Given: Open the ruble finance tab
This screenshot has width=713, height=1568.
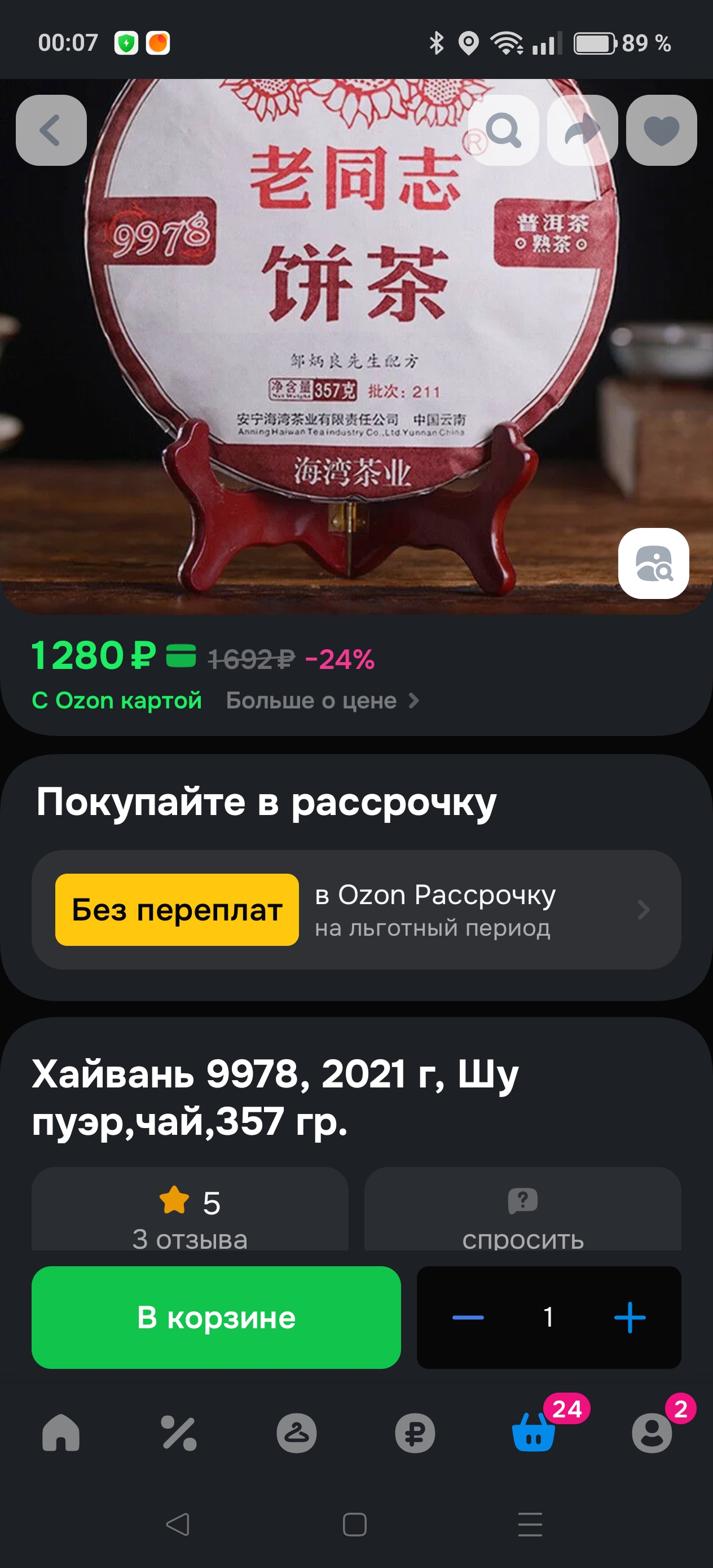Looking at the screenshot, I should (x=415, y=1433).
